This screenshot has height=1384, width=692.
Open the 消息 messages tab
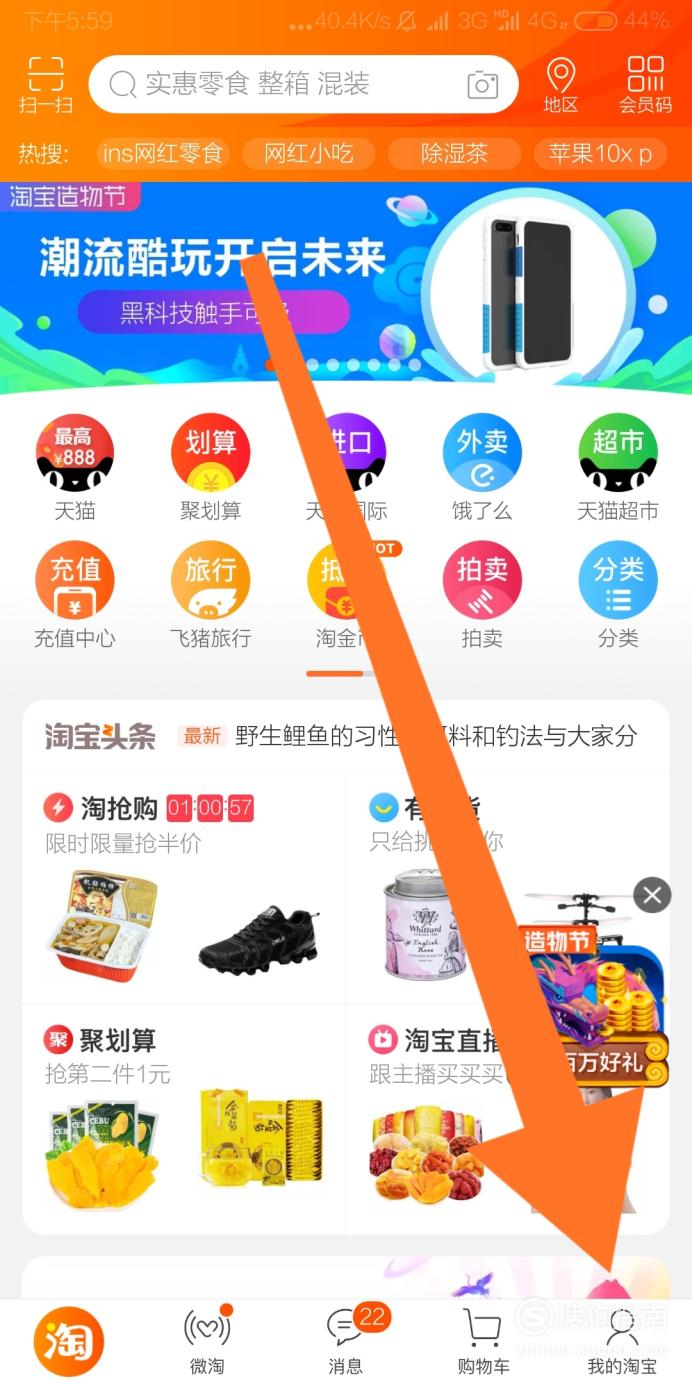346,1342
